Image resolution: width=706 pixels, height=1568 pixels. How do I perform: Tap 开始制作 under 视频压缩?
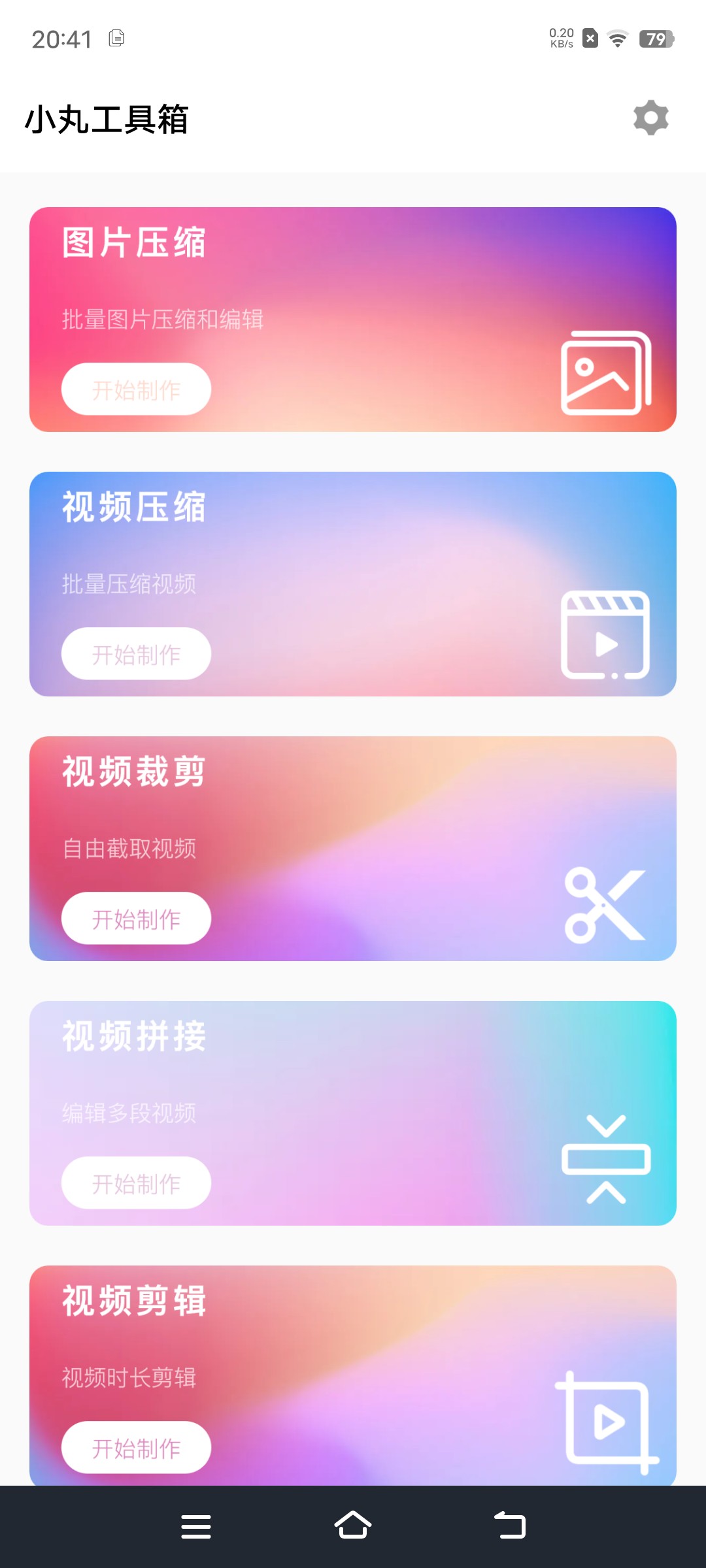136,654
